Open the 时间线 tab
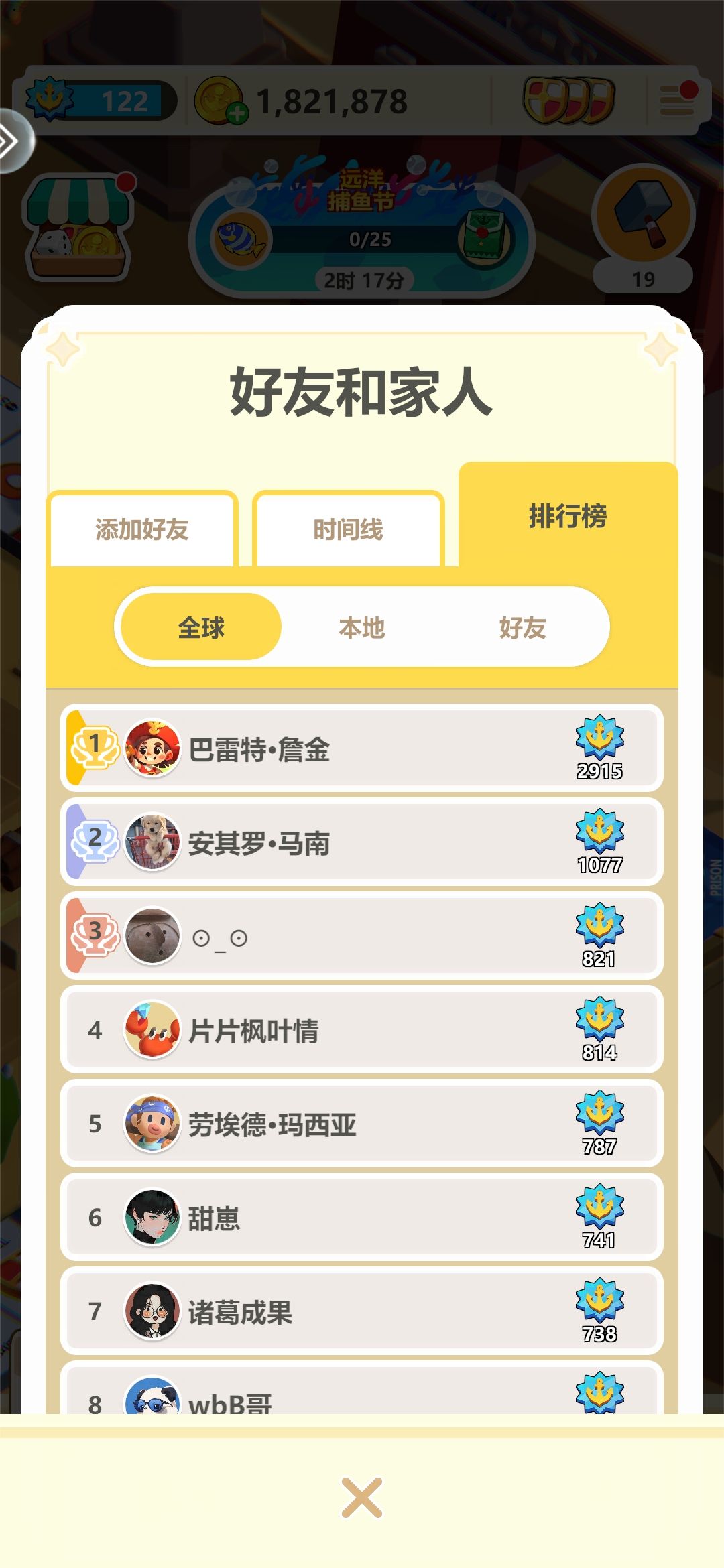724x1568 pixels. [x=349, y=529]
